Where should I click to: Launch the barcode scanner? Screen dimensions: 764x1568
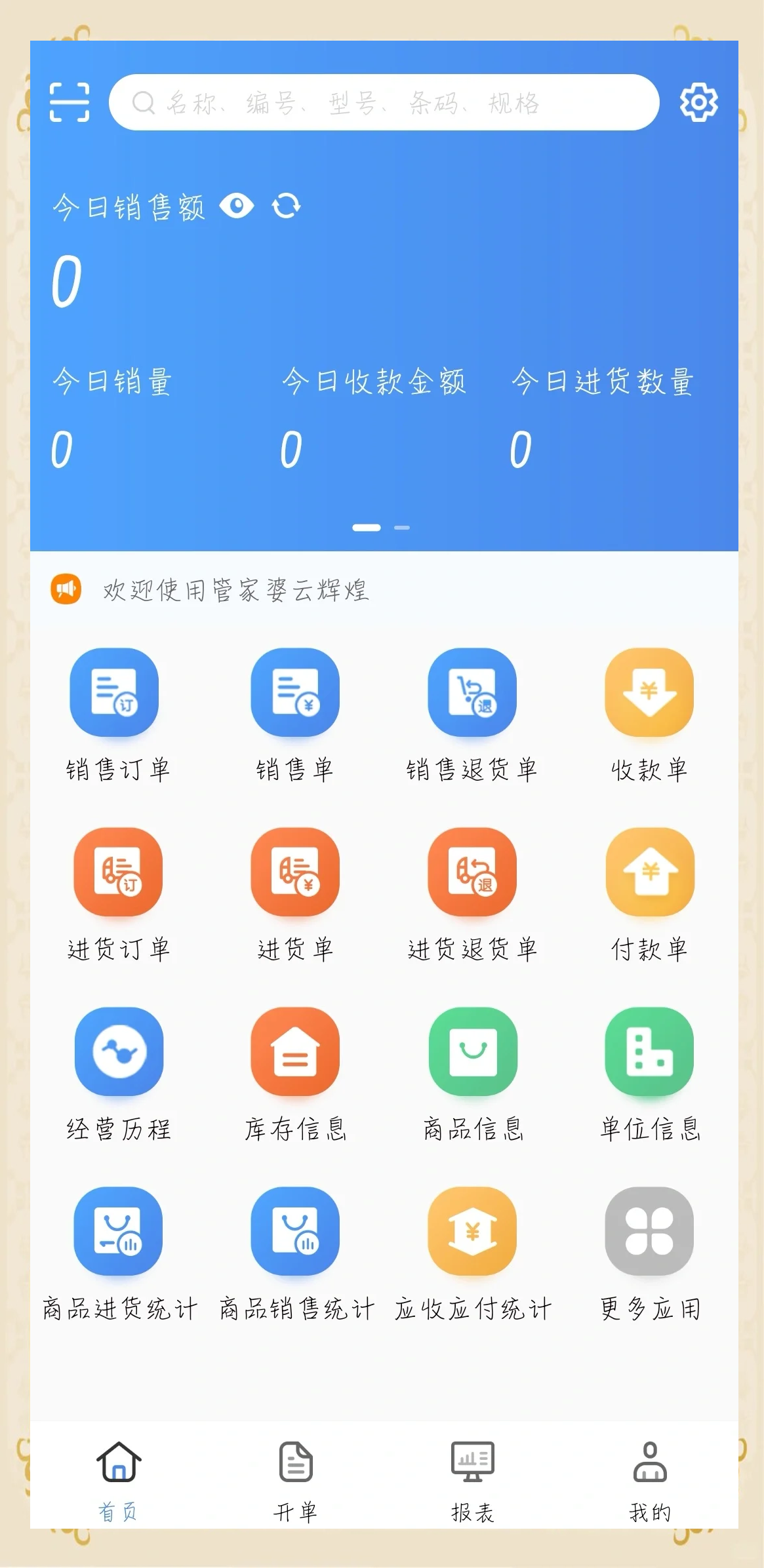(70, 102)
